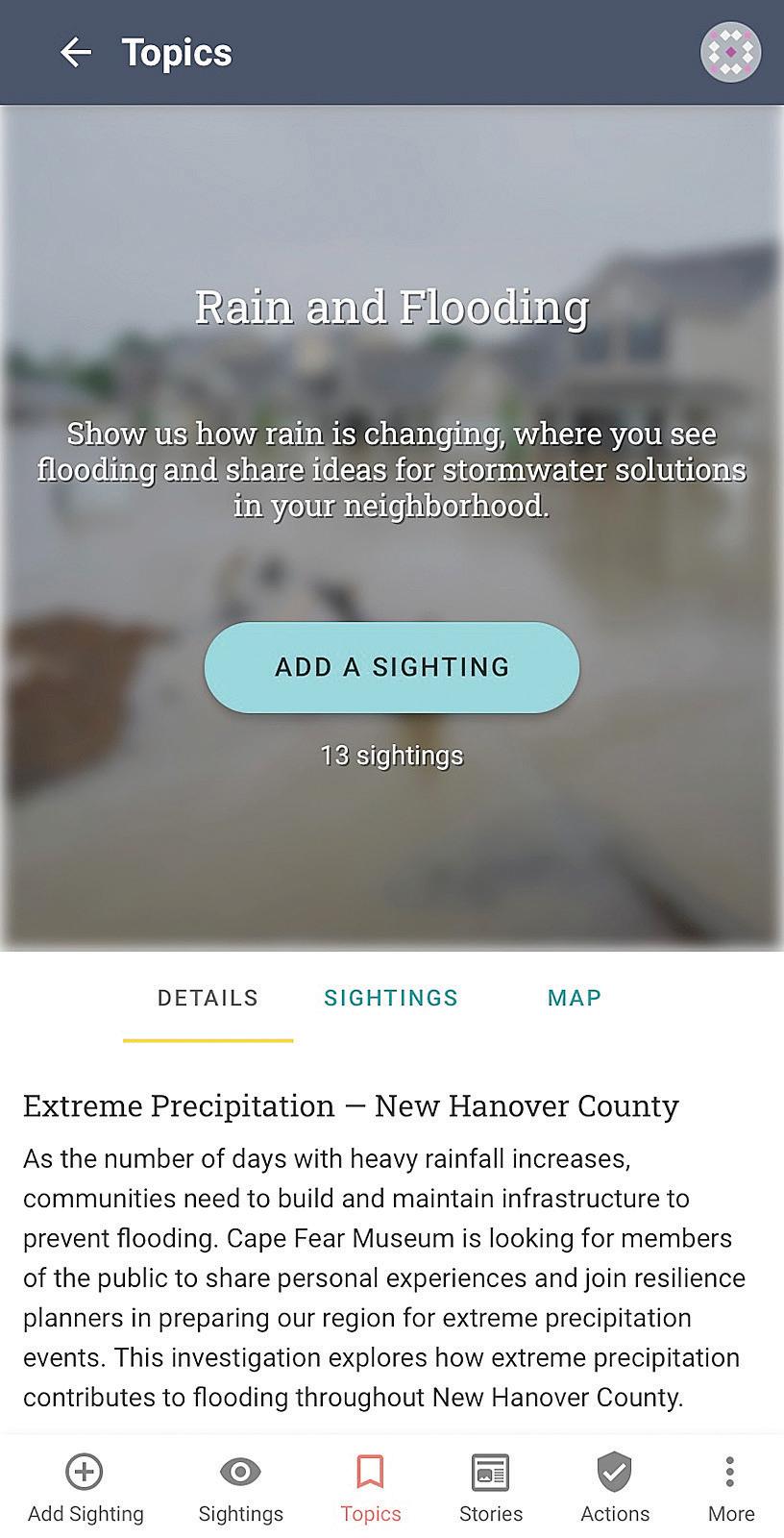Go back from the Topics page
Screen dimensions: 784x1538
click(x=75, y=53)
